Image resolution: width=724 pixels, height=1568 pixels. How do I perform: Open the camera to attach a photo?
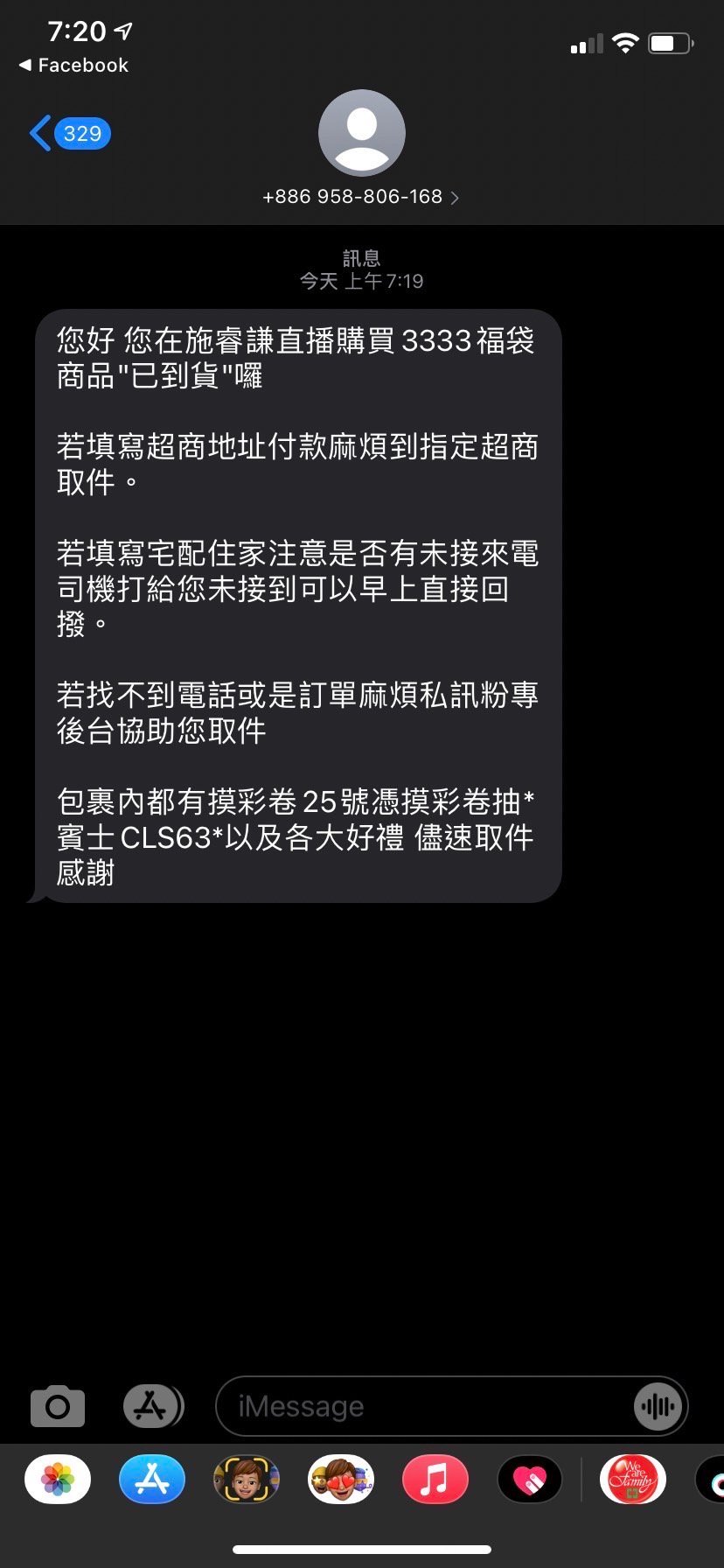point(58,1406)
